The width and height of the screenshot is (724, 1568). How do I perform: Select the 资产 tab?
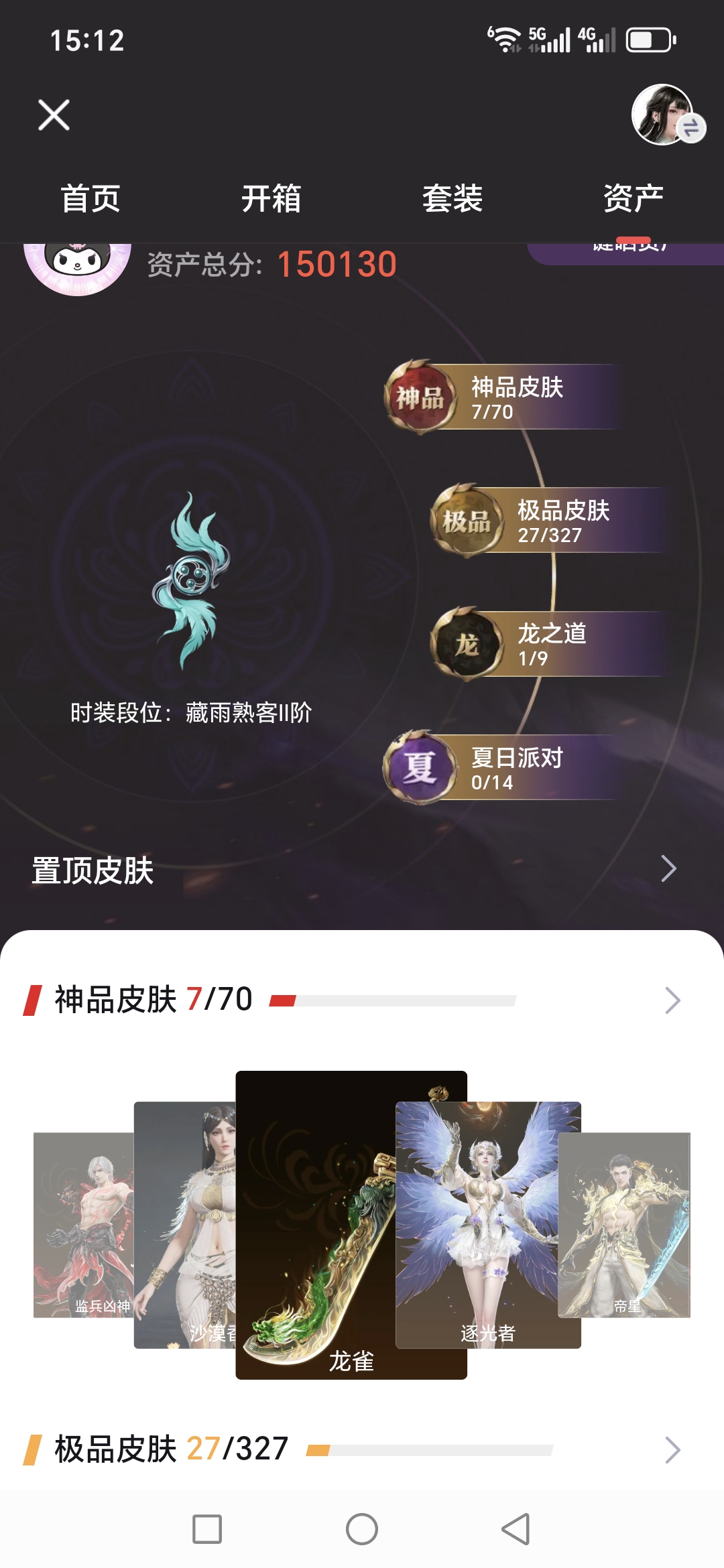point(633,198)
